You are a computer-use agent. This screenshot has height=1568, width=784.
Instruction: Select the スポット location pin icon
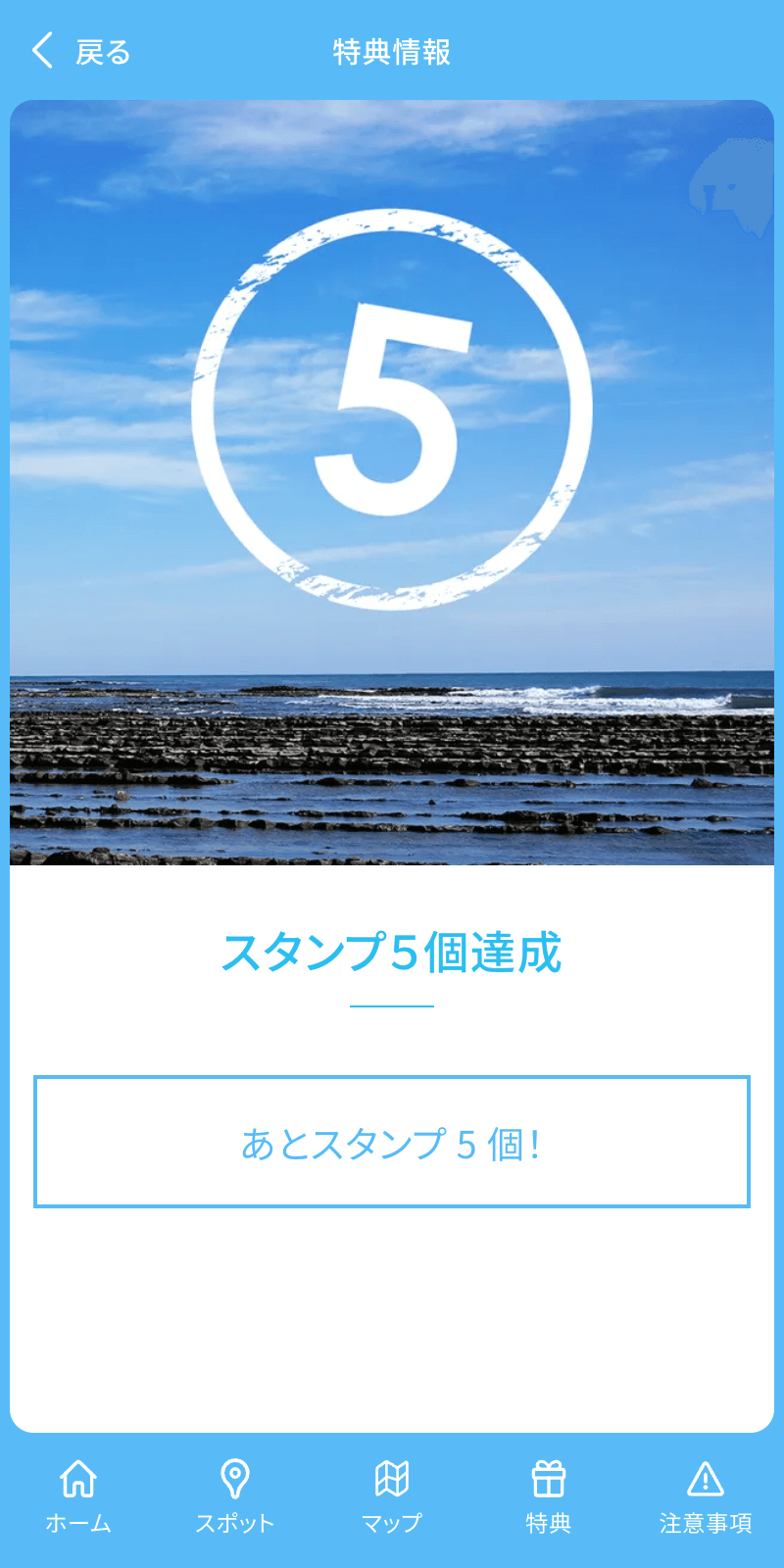[x=234, y=1477]
